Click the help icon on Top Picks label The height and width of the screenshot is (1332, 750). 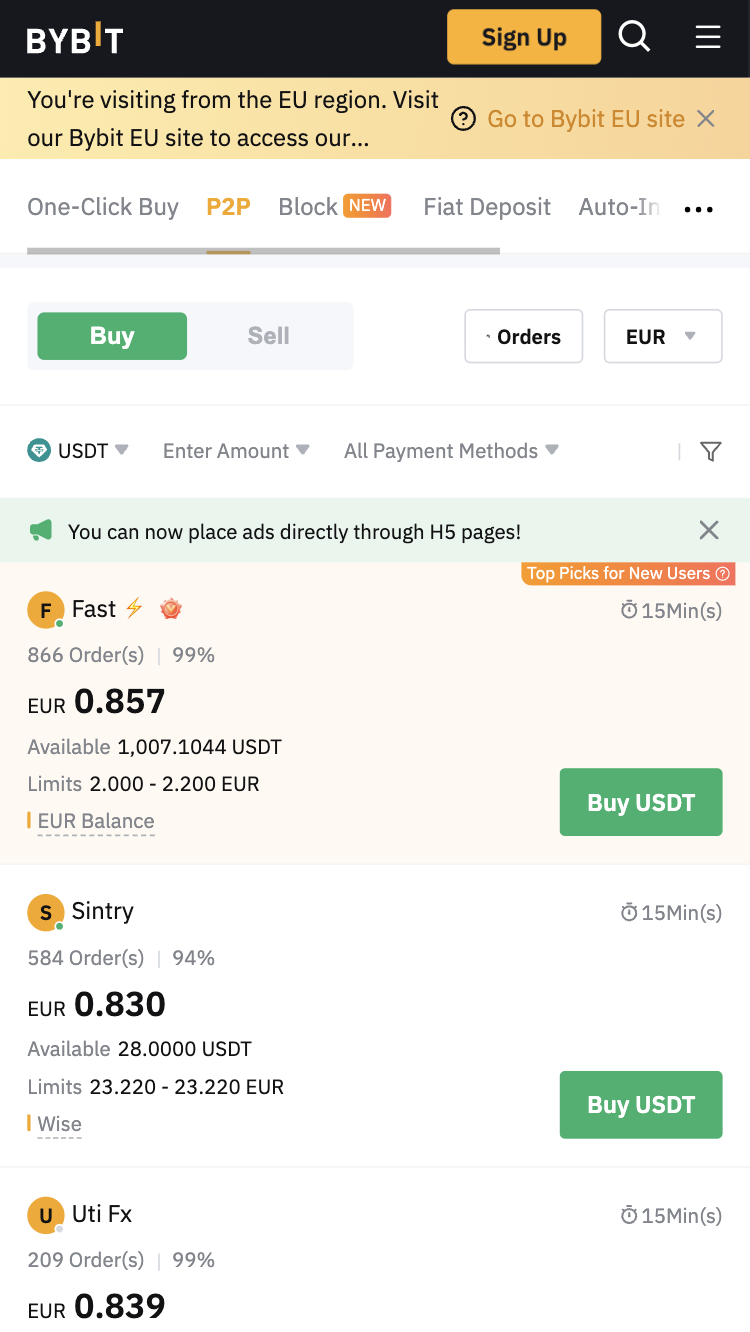coord(724,573)
